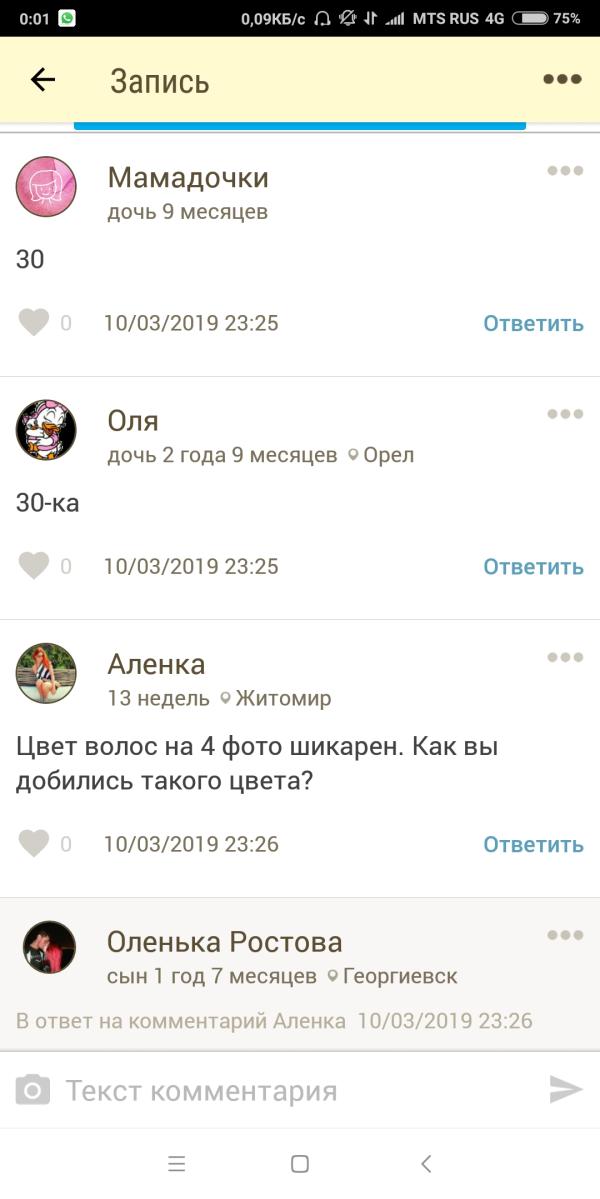View Оленька Ростова's profile picture
600x1199 pixels.
49,947
